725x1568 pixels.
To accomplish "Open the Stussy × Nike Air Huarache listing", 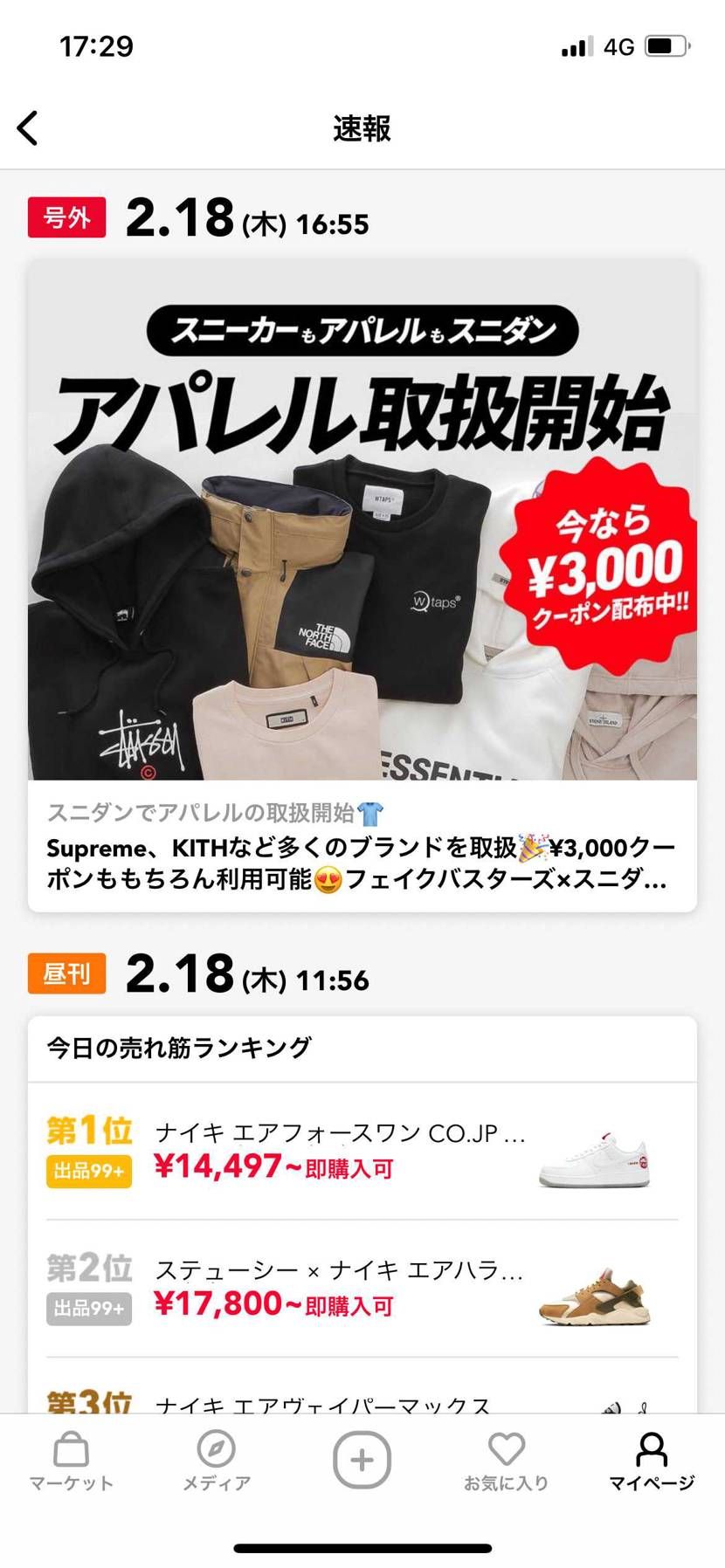I will click(341, 1270).
